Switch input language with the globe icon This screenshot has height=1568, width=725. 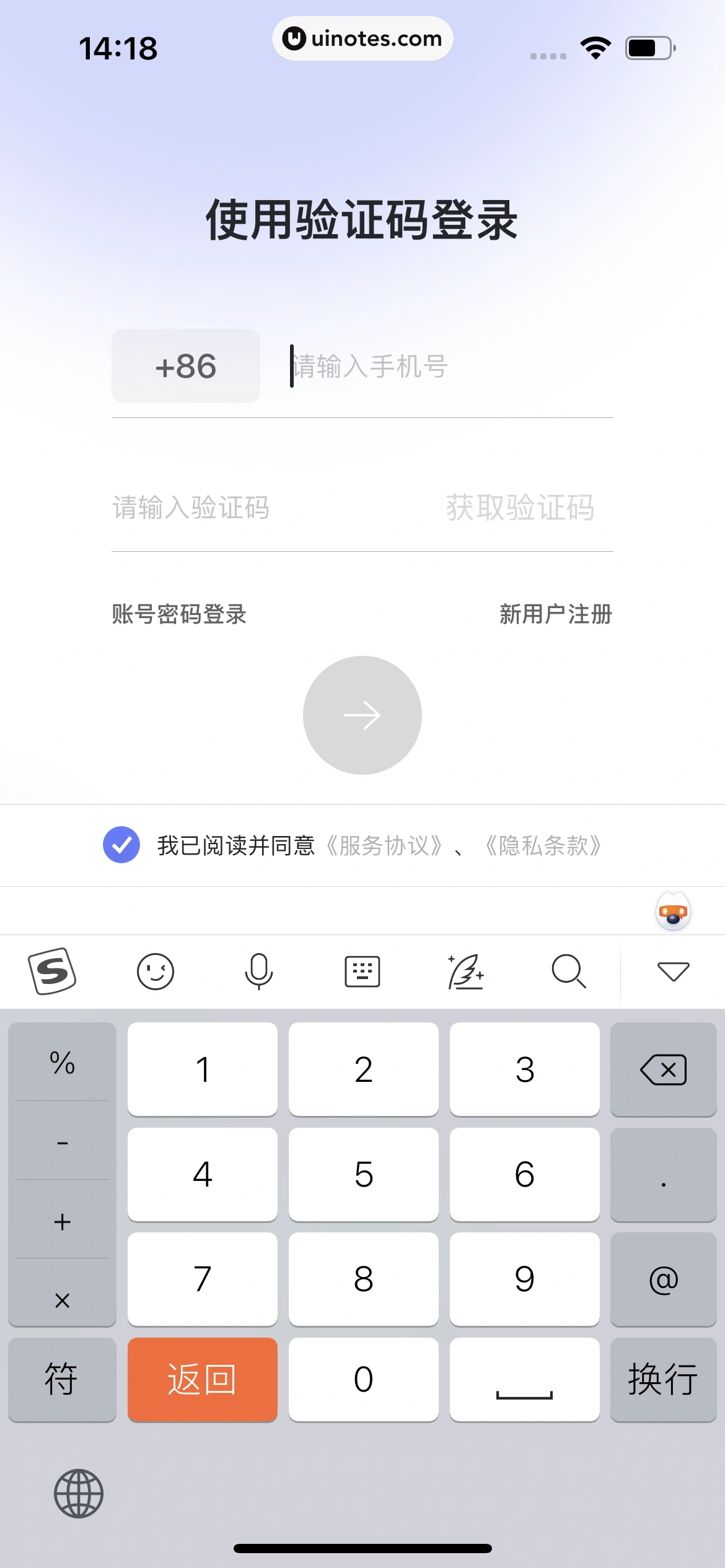click(x=78, y=1492)
